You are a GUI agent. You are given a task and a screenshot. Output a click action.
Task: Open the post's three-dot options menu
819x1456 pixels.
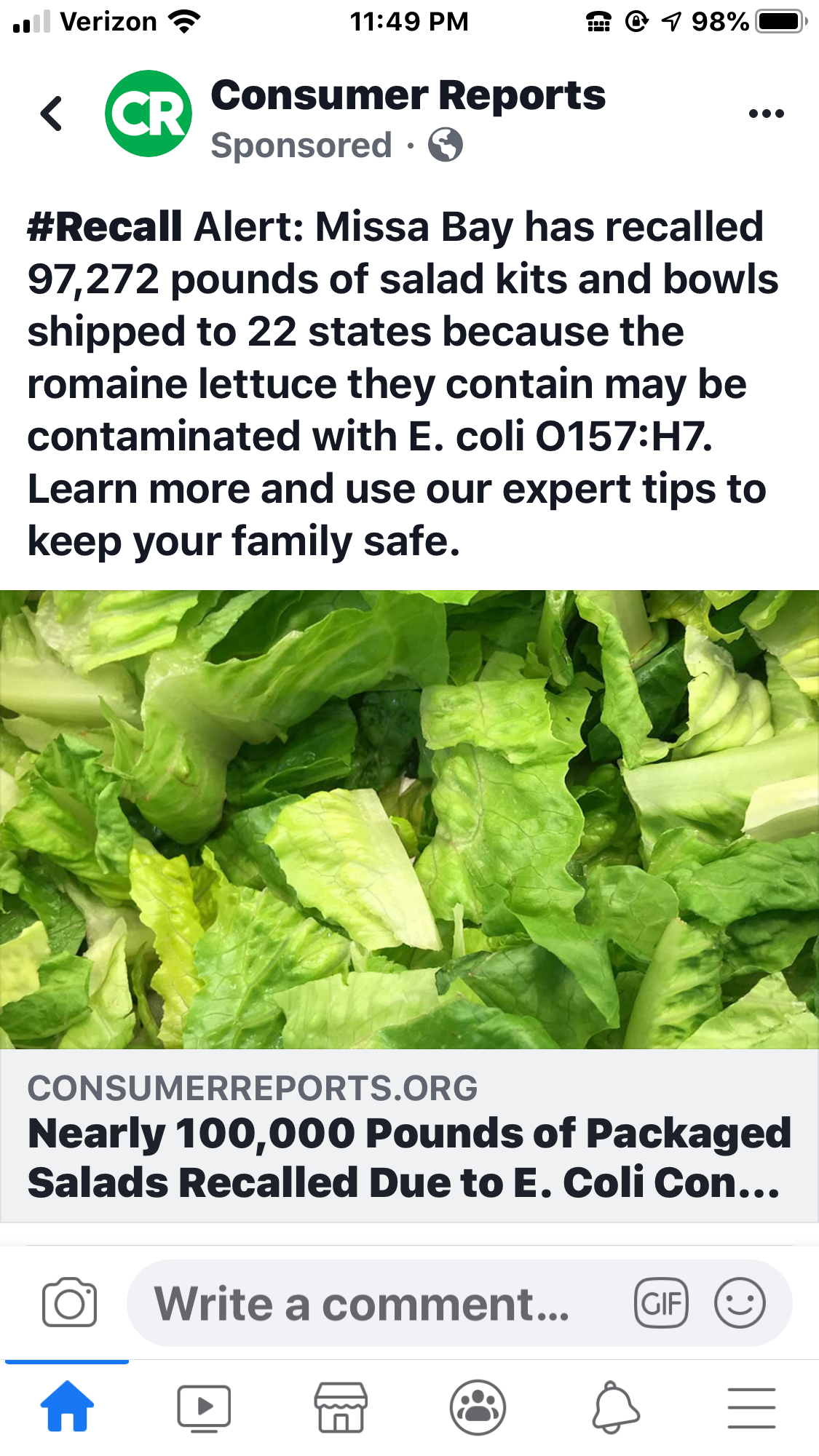point(766,114)
